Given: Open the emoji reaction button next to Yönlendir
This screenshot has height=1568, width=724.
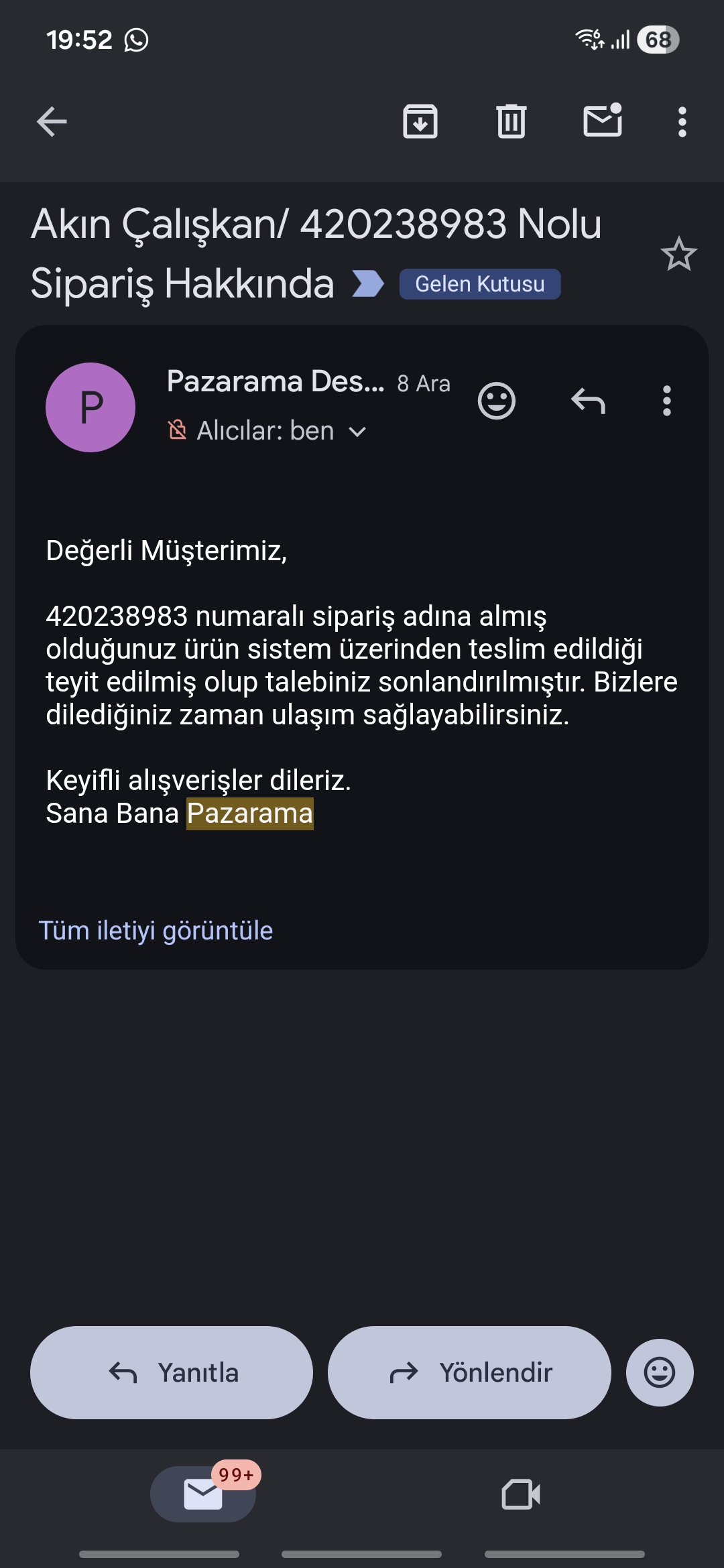Looking at the screenshot, I should click(660, 1372).
